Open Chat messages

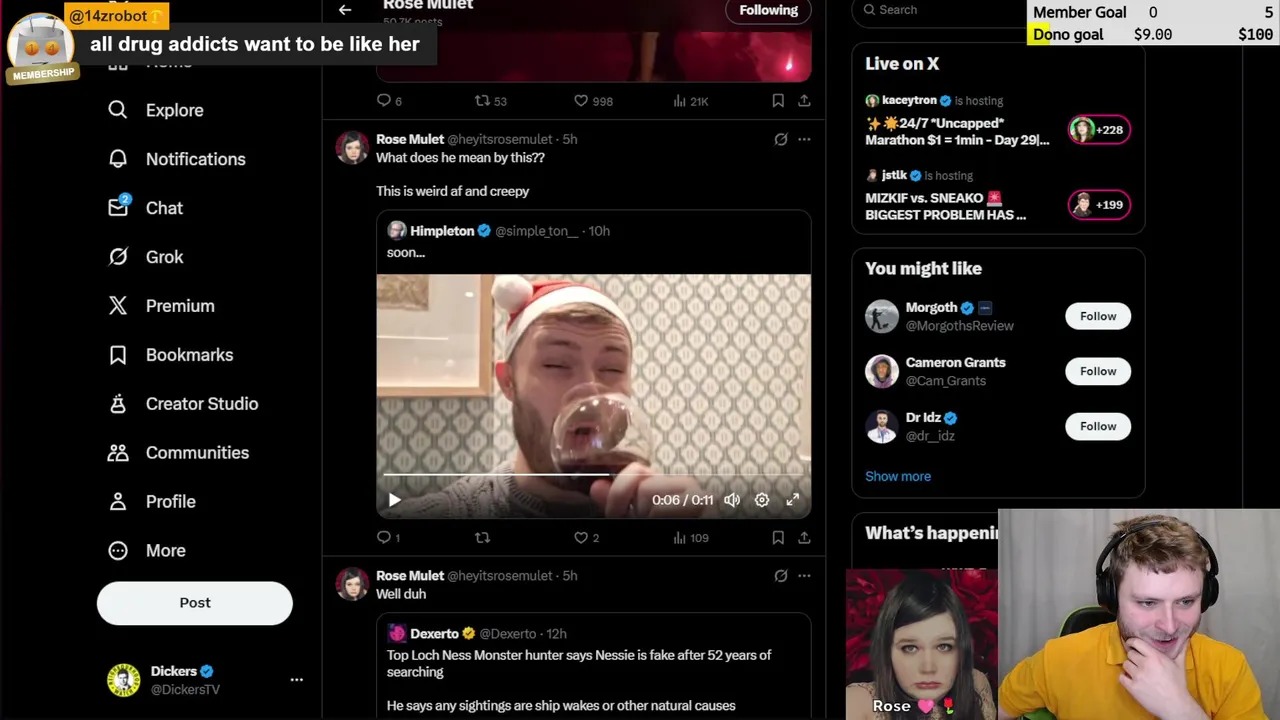(x=164, y=208)
